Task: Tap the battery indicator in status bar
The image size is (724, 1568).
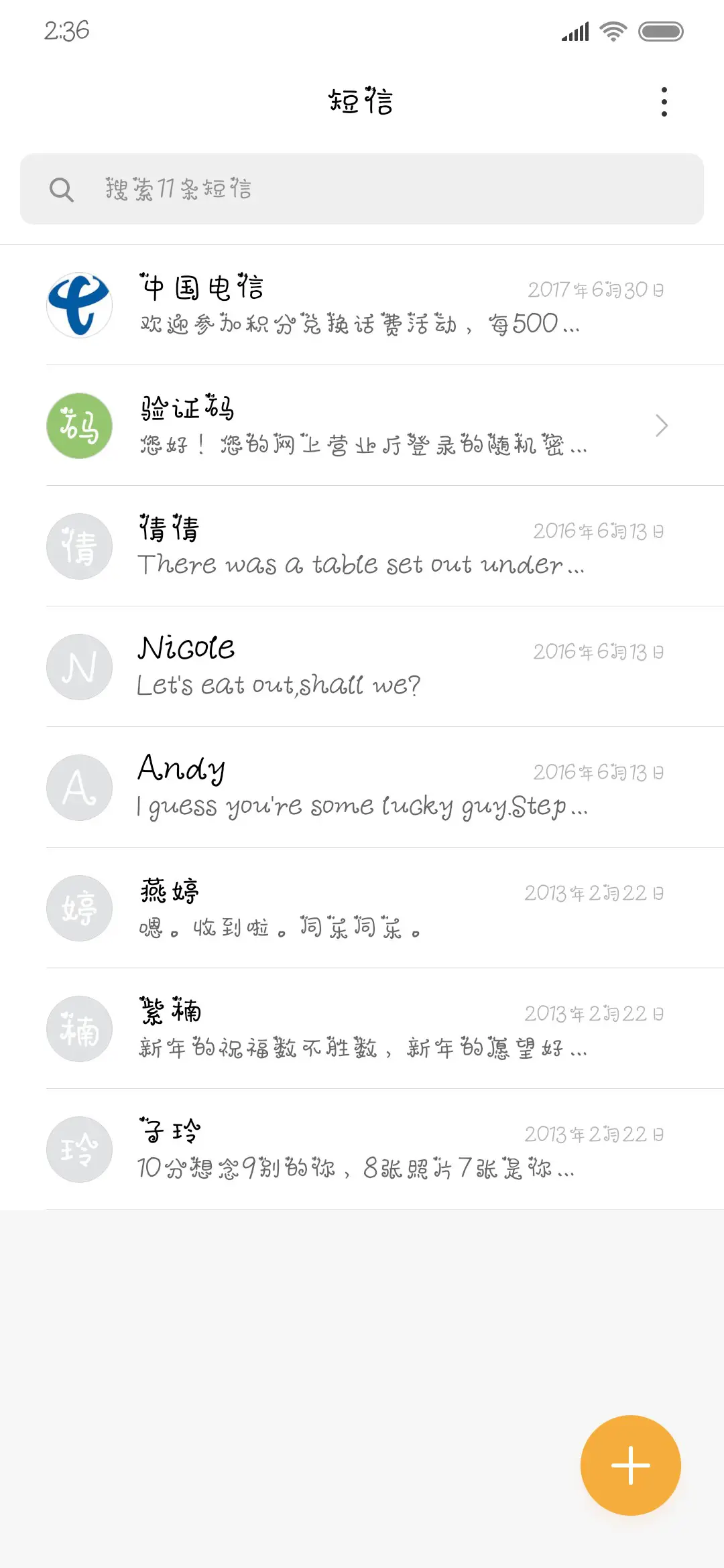Action: click(660, 31)
